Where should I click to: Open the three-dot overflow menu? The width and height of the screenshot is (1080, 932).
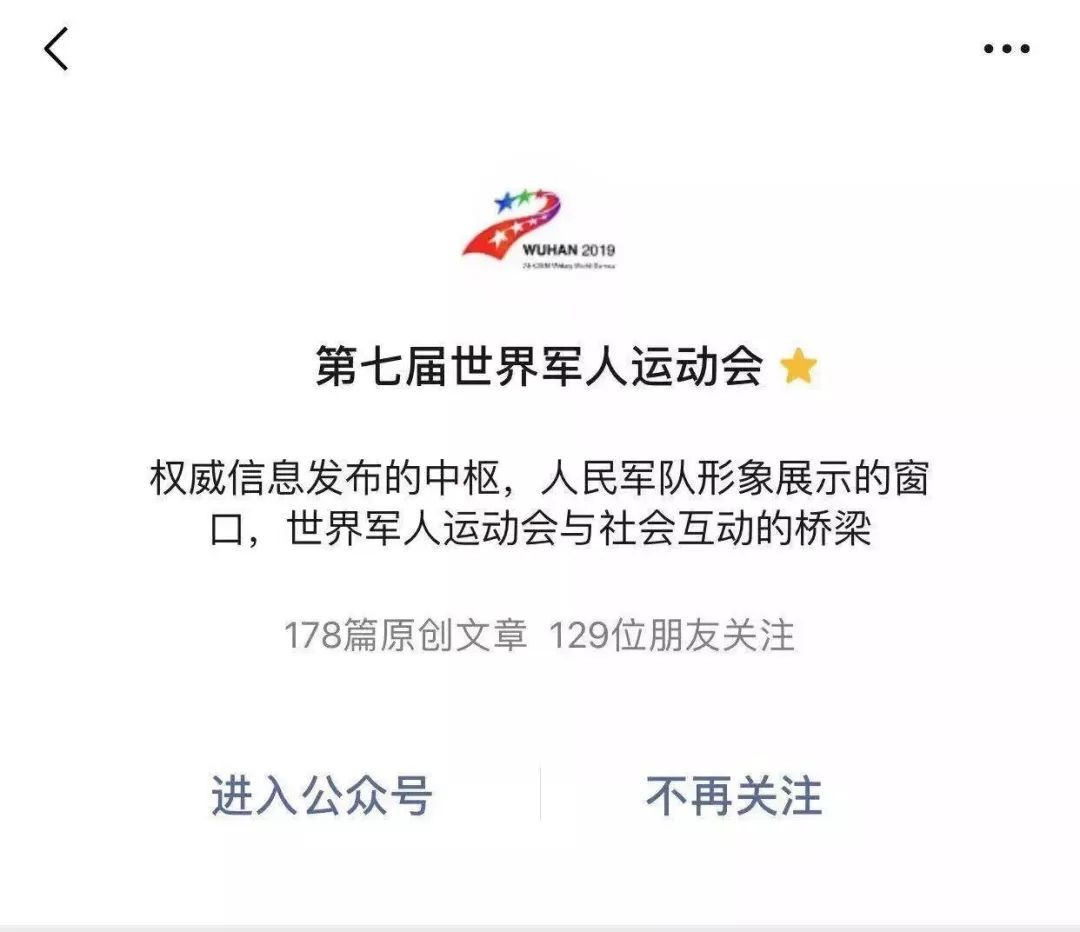1006,49
